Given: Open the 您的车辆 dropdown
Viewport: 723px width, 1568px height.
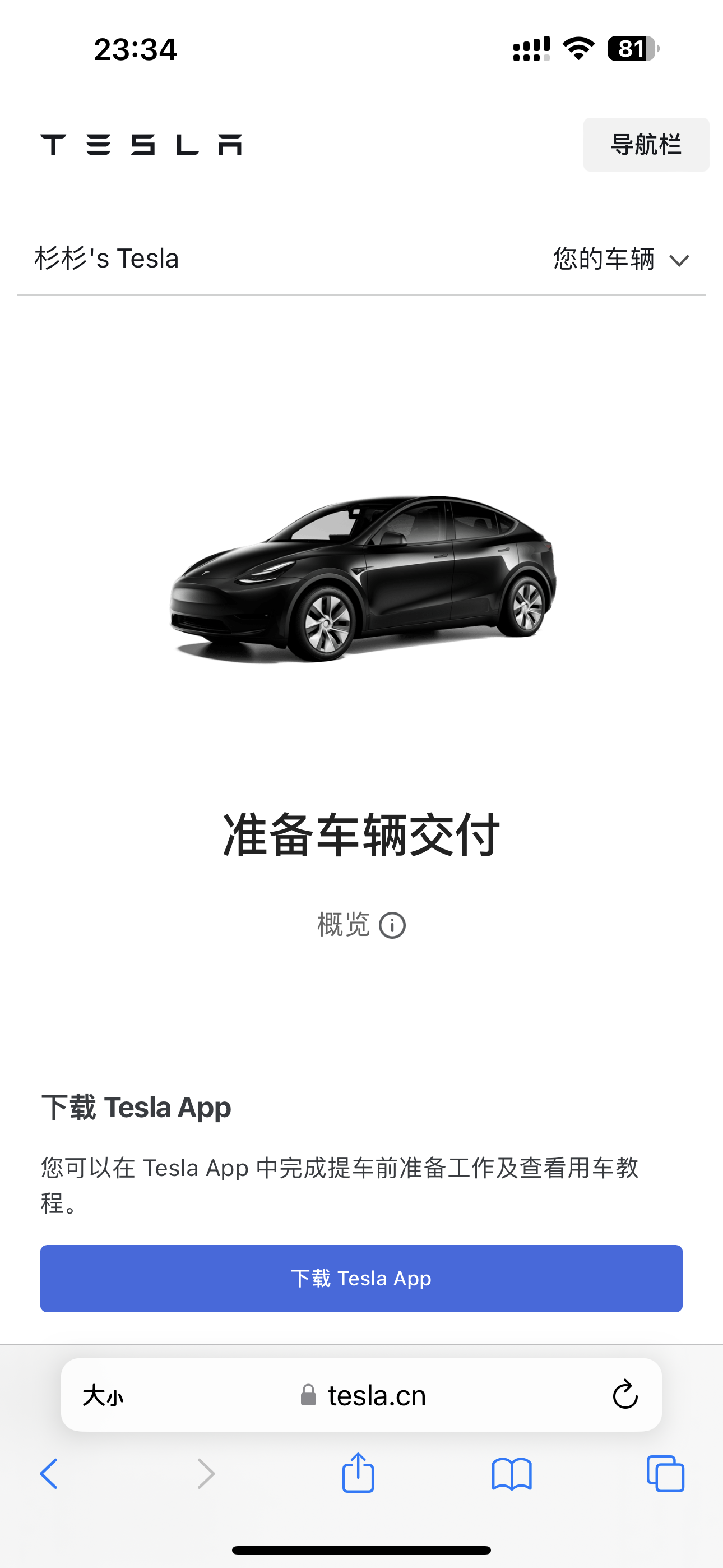Looking at the screenshot, I should 603,259.
